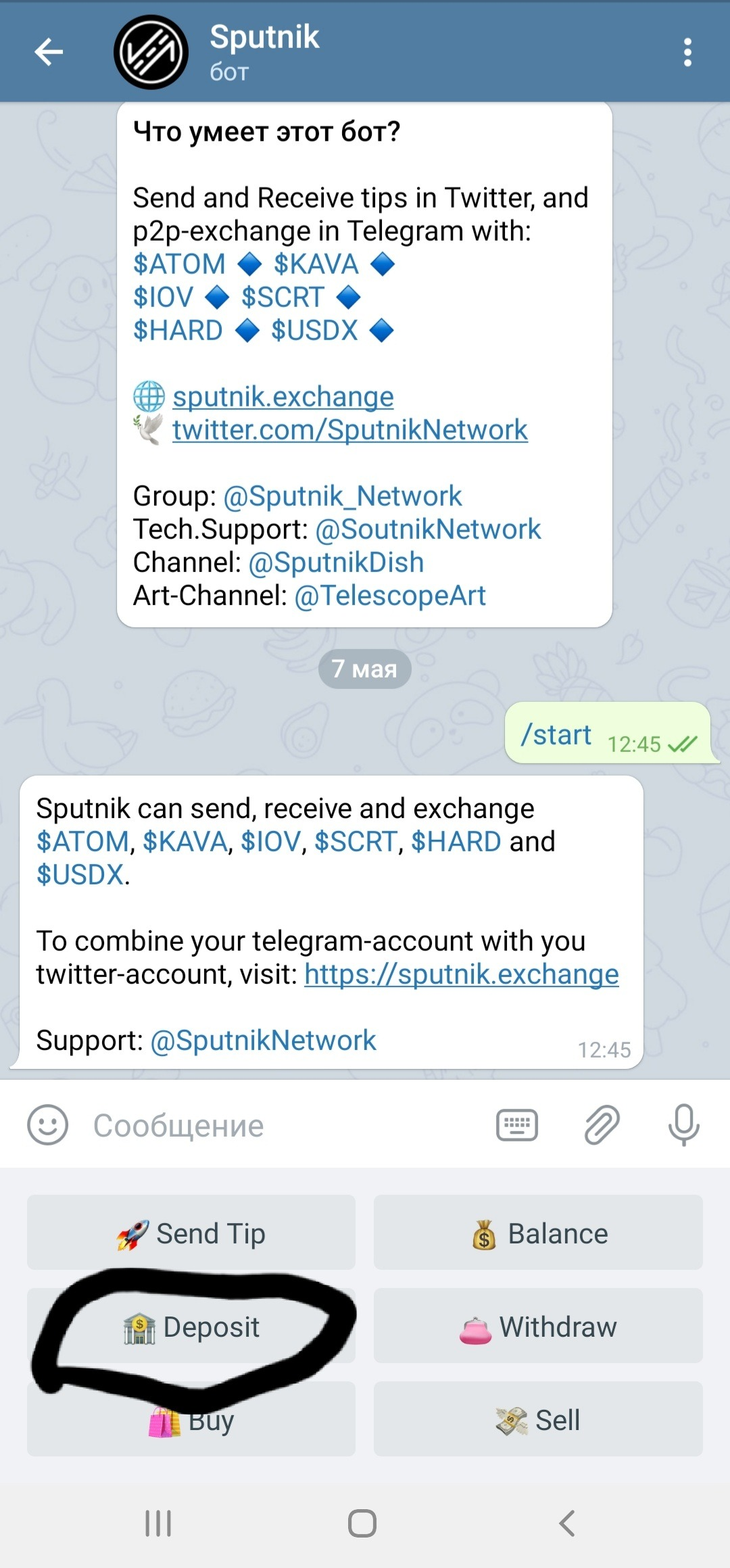This screenshot has width=730, height=1568.
Task: Open the @Sputnik_Network group mention
Action: 342,496
